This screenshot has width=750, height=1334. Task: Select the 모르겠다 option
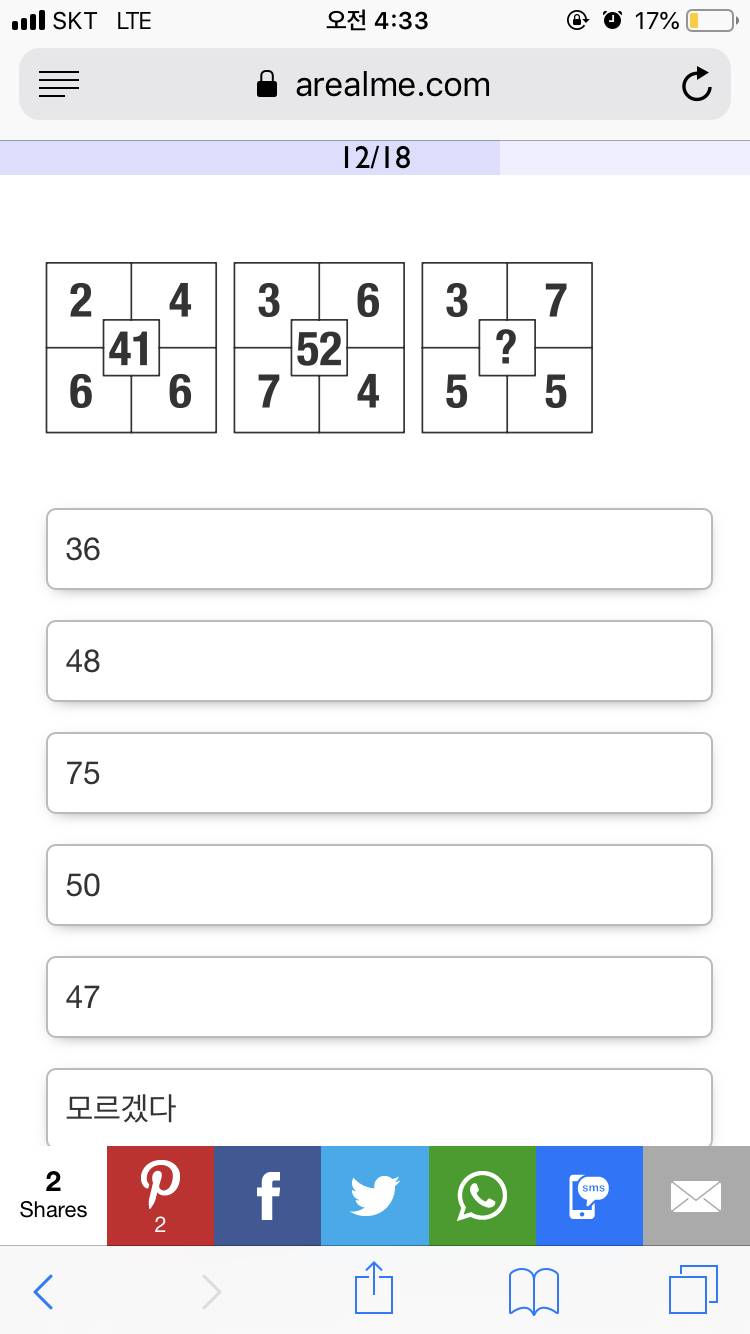379,1108
